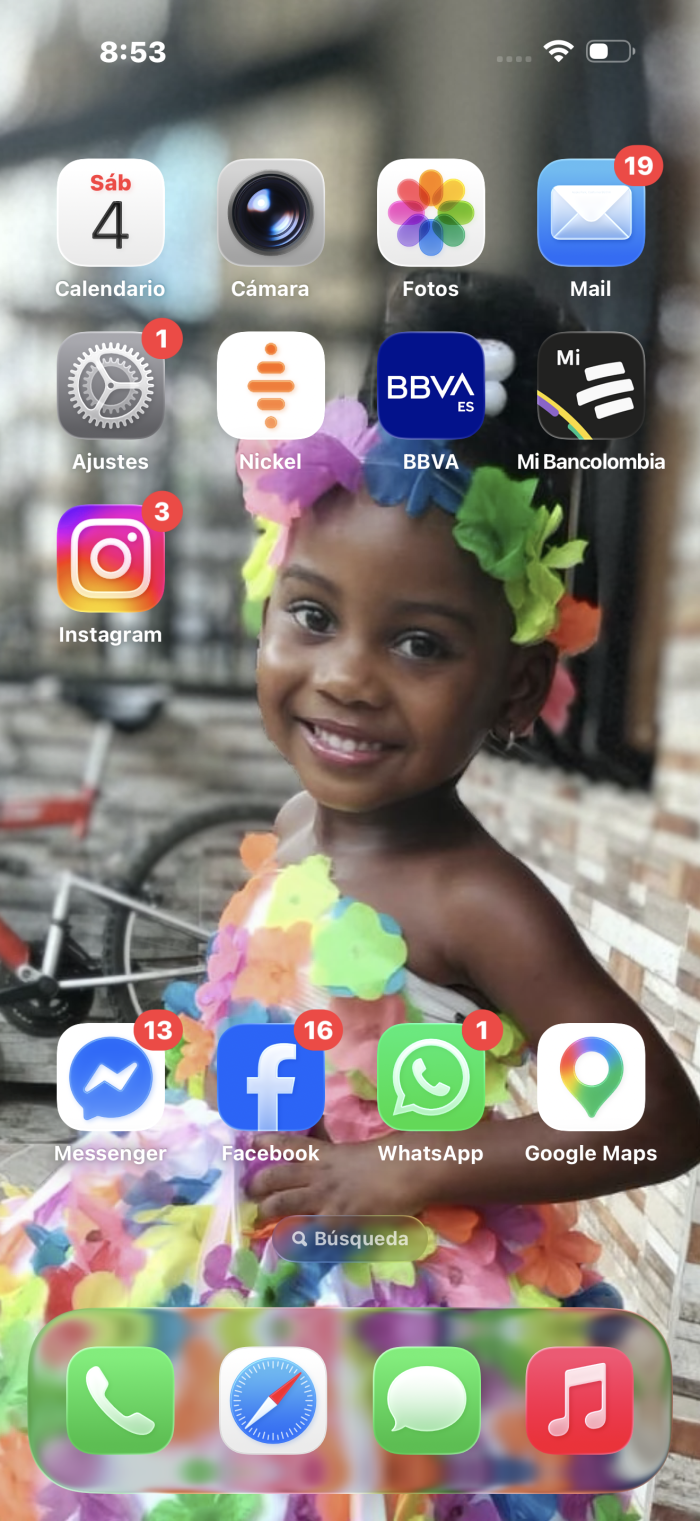This screenshot has width=700, height=1521.
Task: Open the Facebook app
Action: 271,1077
